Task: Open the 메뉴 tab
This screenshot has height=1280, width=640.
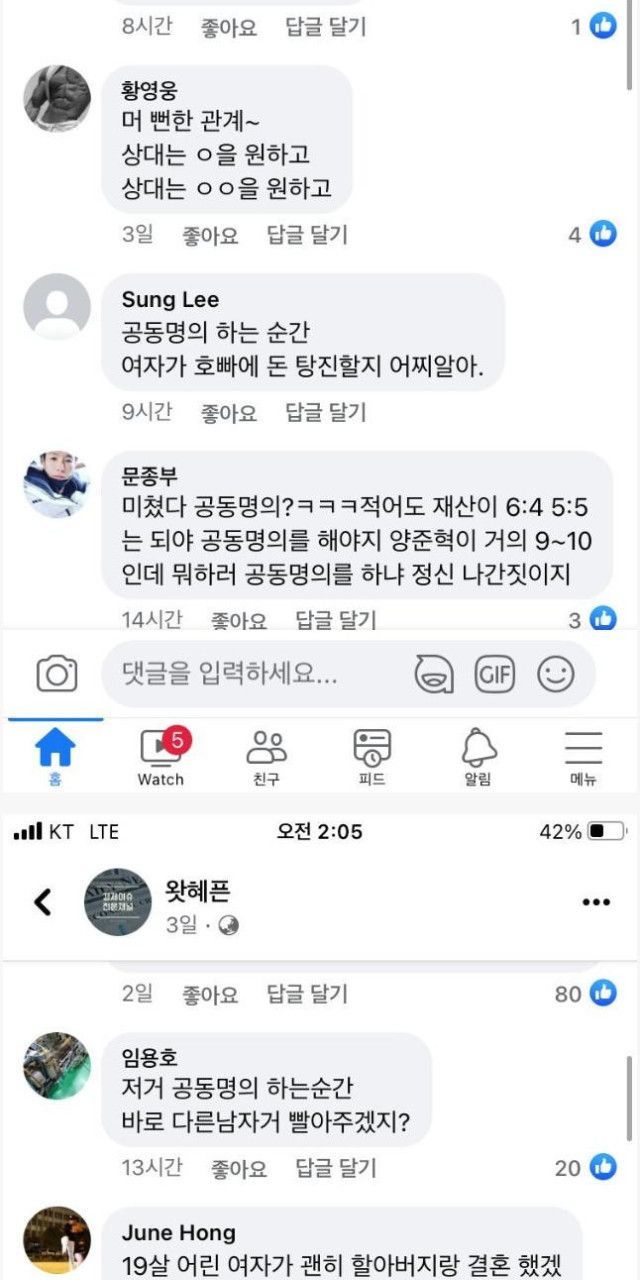Action: (583, 756)
